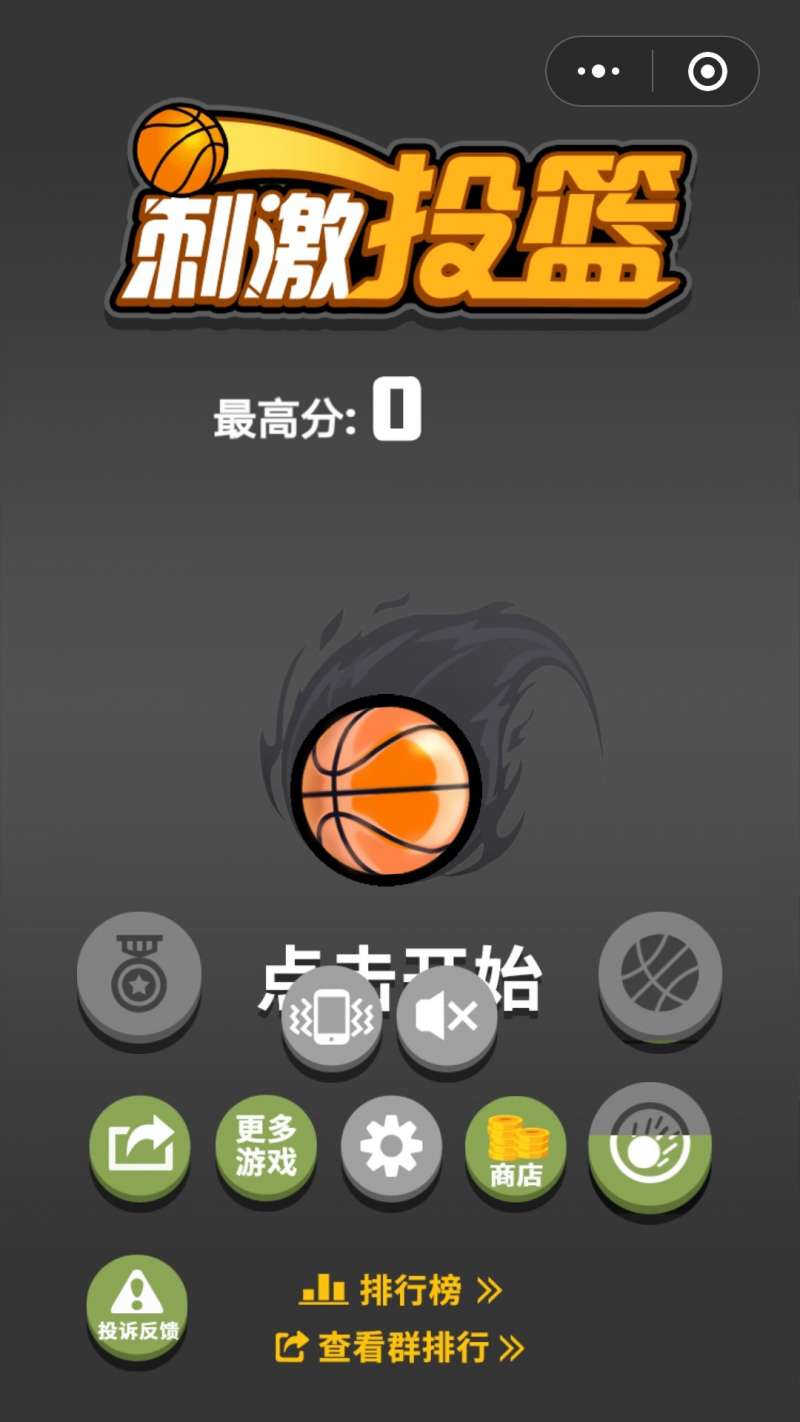Open 更多游戏 for more games
Screen dimensions: 800x1422
[x=266, y=1146]
